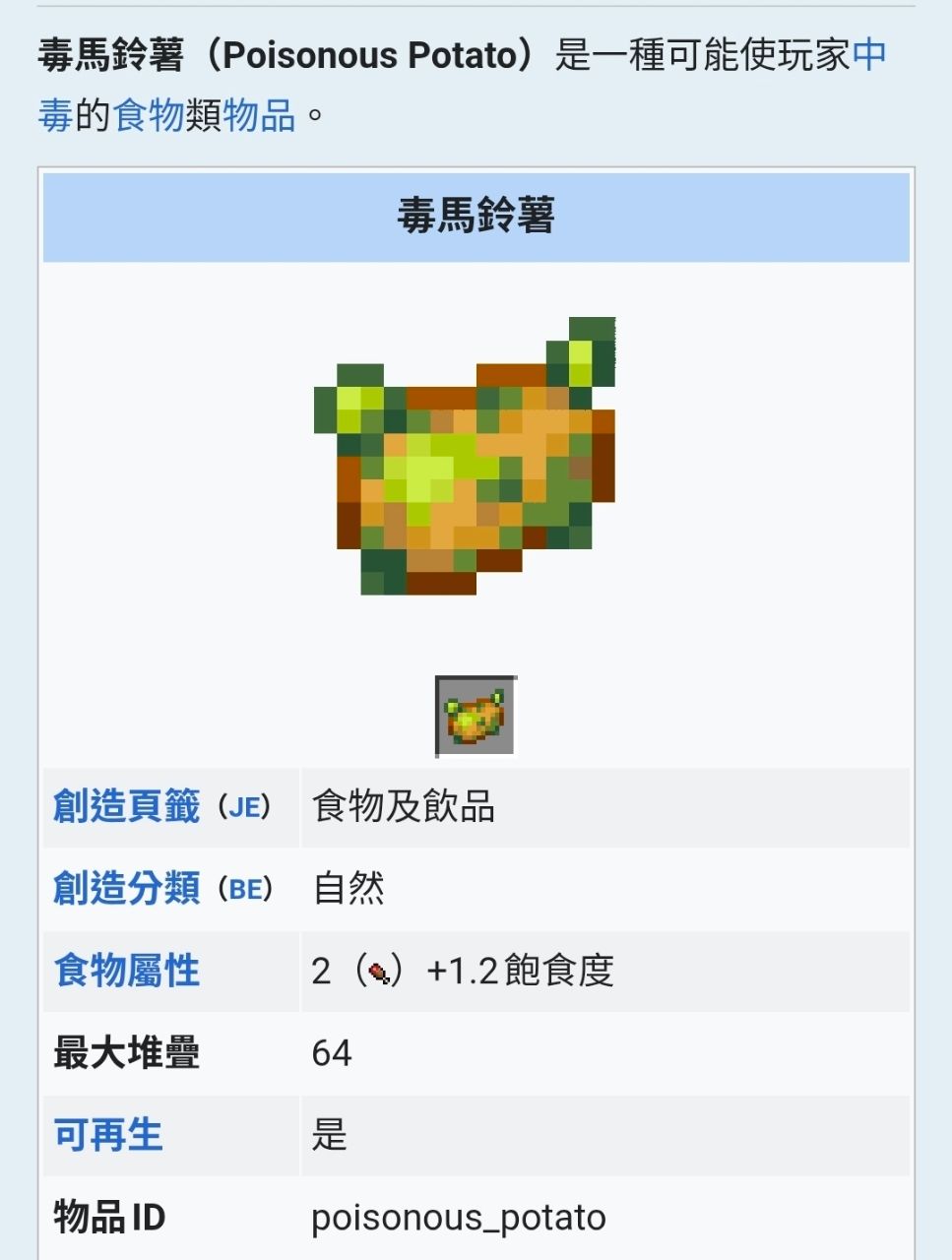Follow the 食物 food link
952x1260 pixels.
(149, 116)
